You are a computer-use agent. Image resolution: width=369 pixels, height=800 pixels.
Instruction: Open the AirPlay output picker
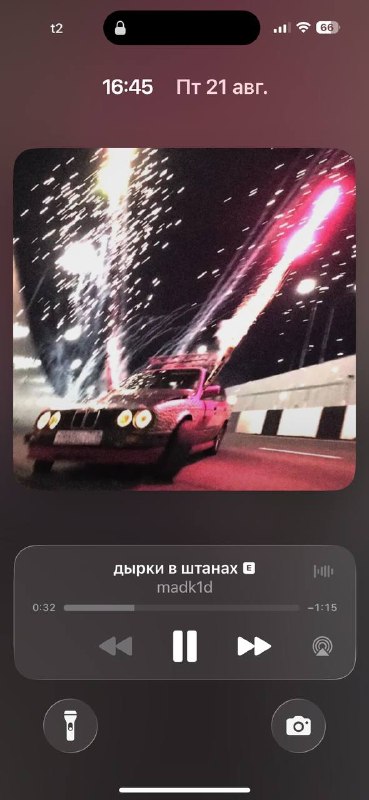324,646
